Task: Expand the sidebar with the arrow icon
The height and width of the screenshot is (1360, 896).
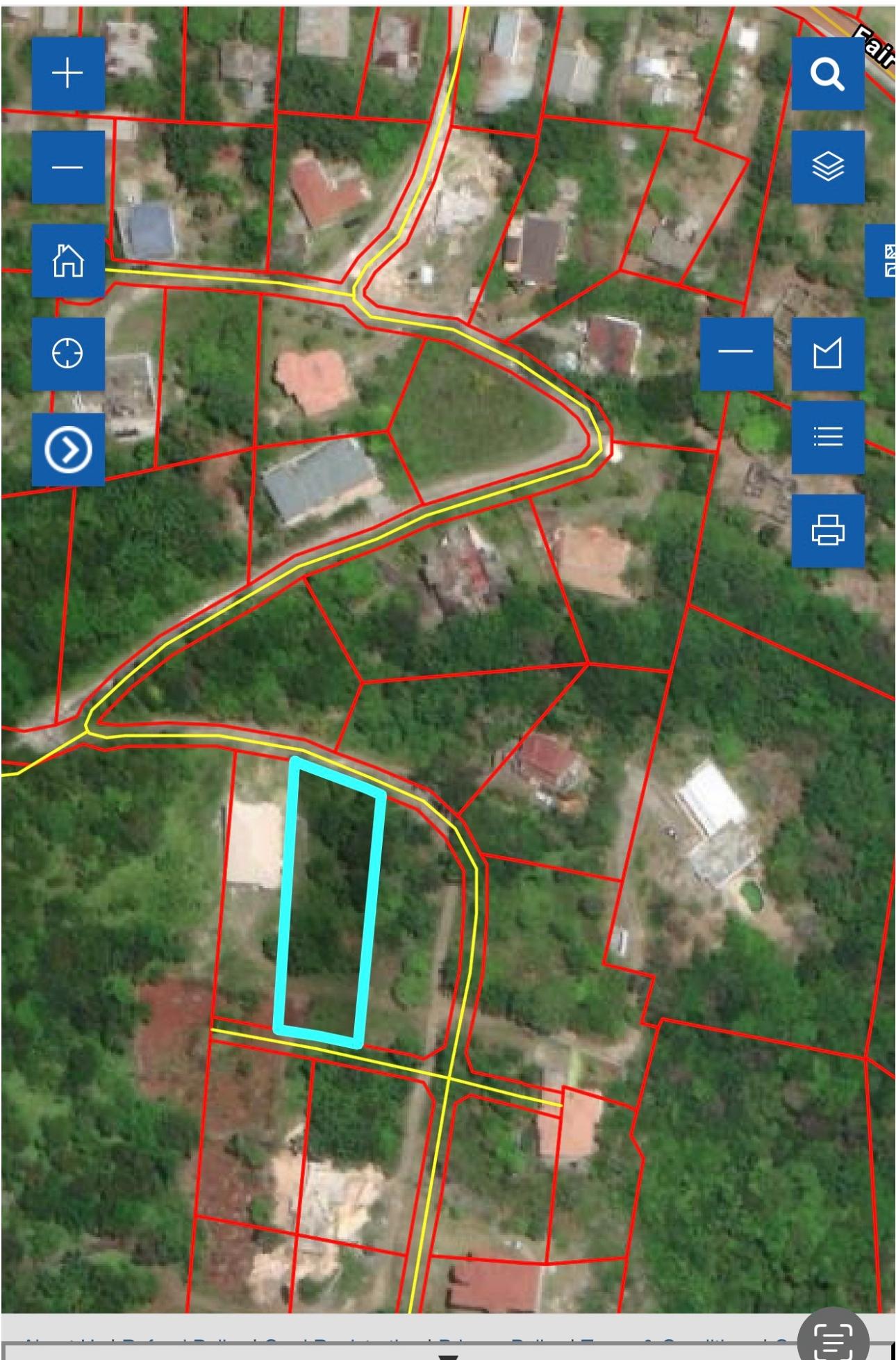Action: 67,449
